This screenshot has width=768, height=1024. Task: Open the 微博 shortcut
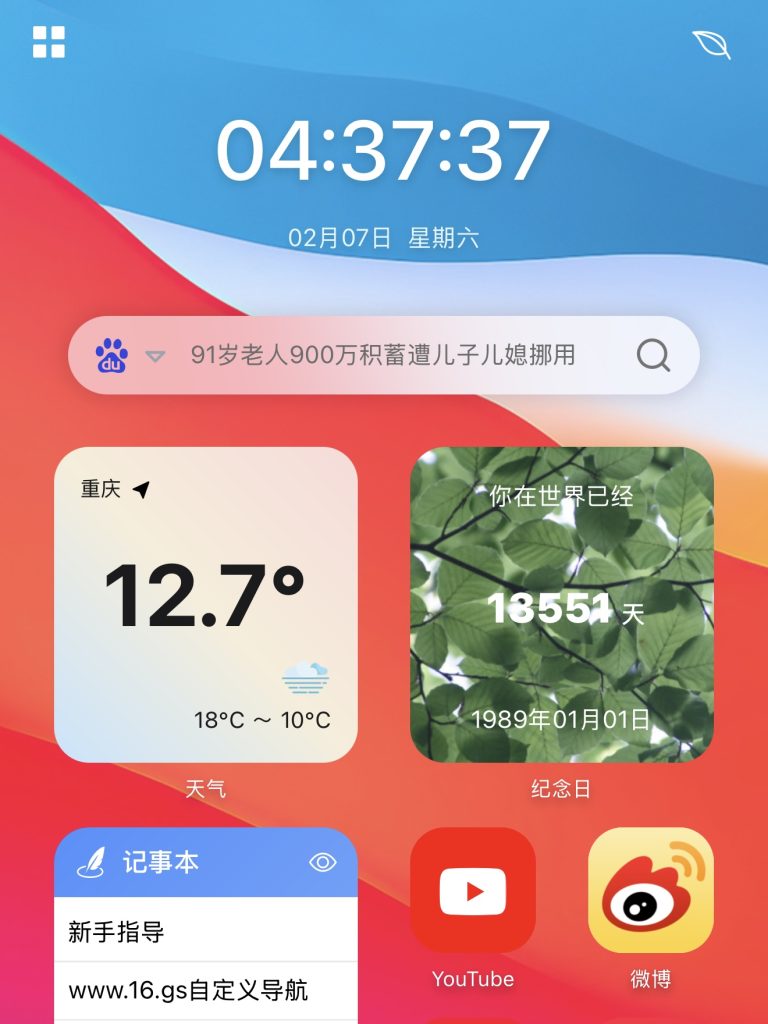[651, 890]
